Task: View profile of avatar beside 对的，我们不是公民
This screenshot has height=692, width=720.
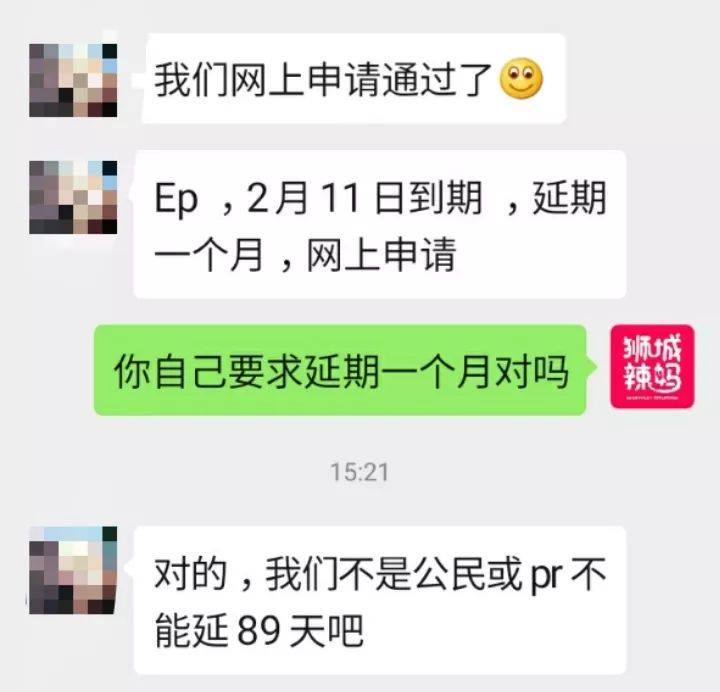Action: coord(73,569)
